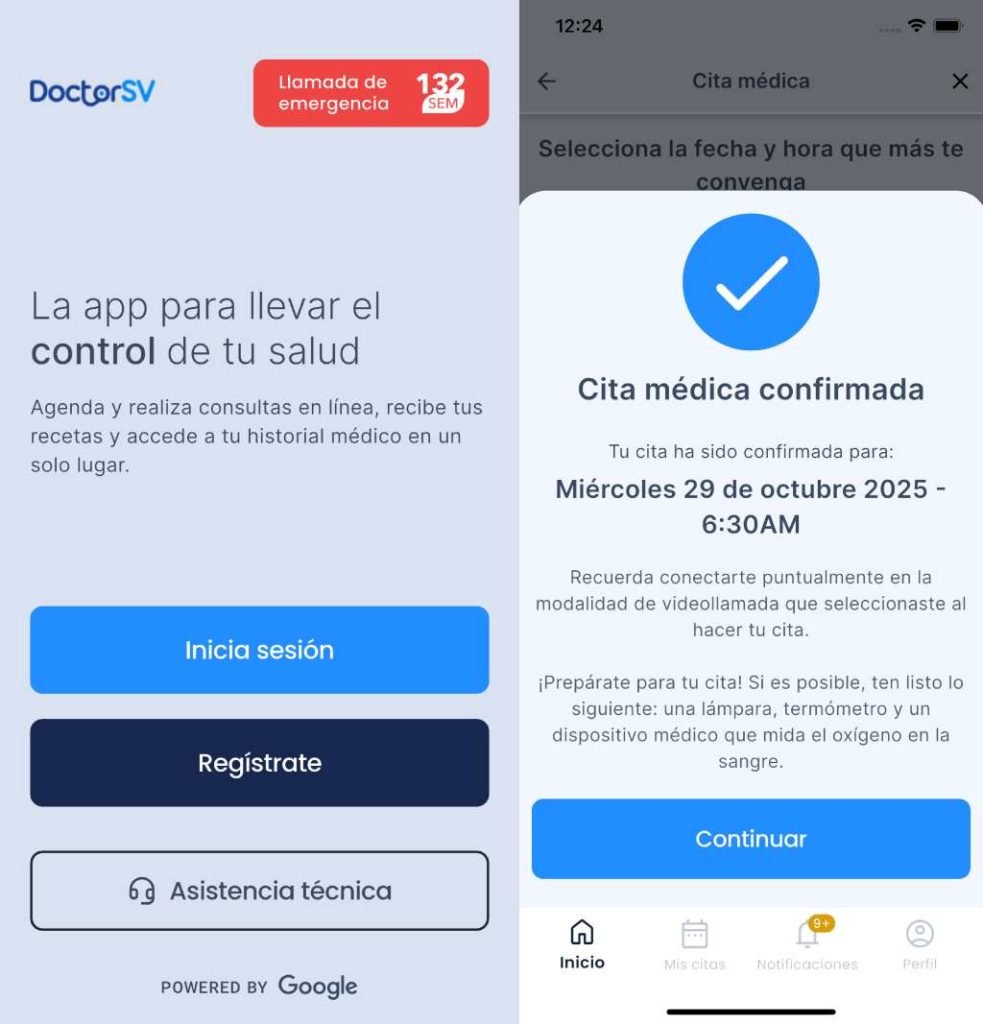Open the Mis citas tab
The width and height of the screenshot is (983, 1024).
[x=694, y=945]
